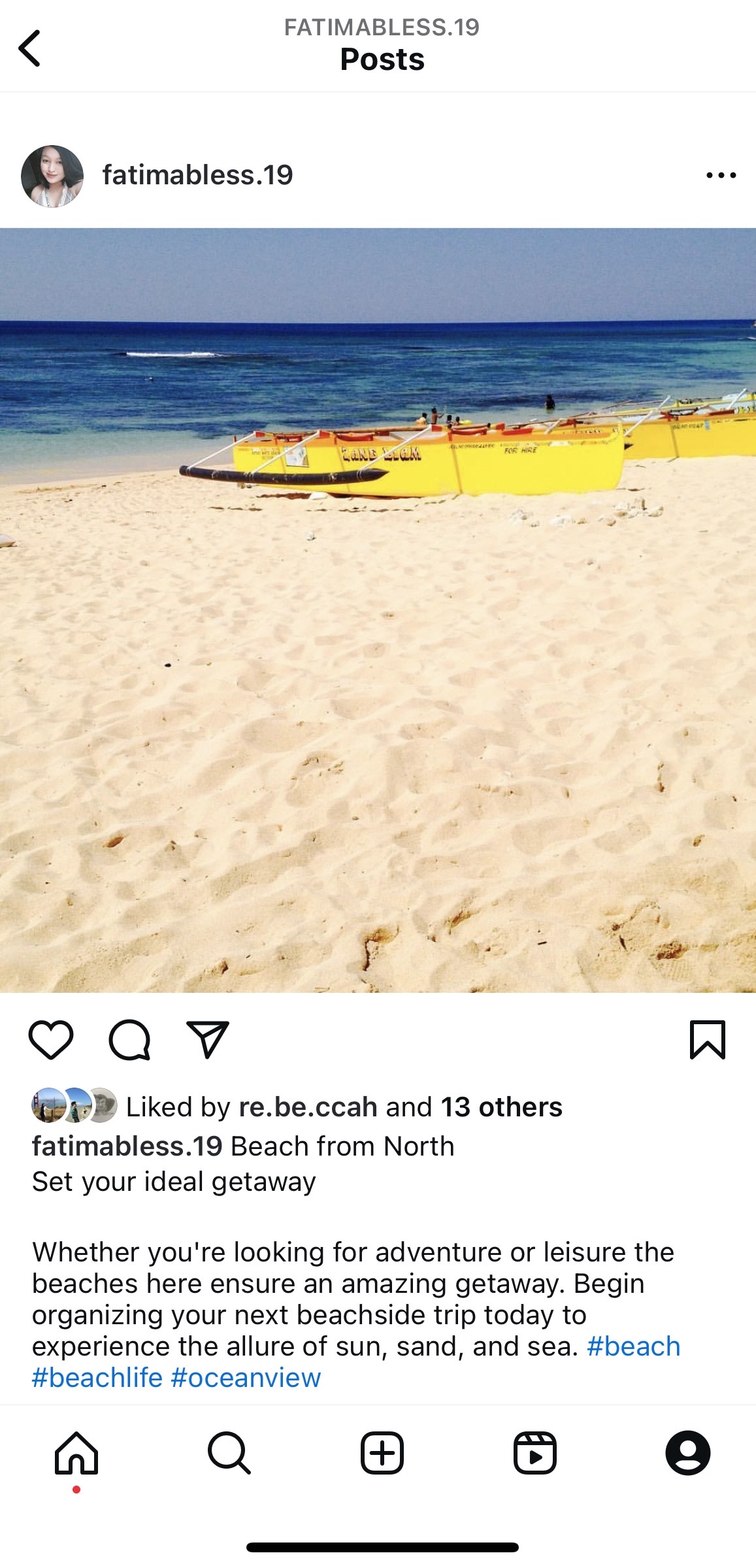Screen dimensions: 756x1568
Task: Create a new post with the plus tab
Action: click(382, 1454)
